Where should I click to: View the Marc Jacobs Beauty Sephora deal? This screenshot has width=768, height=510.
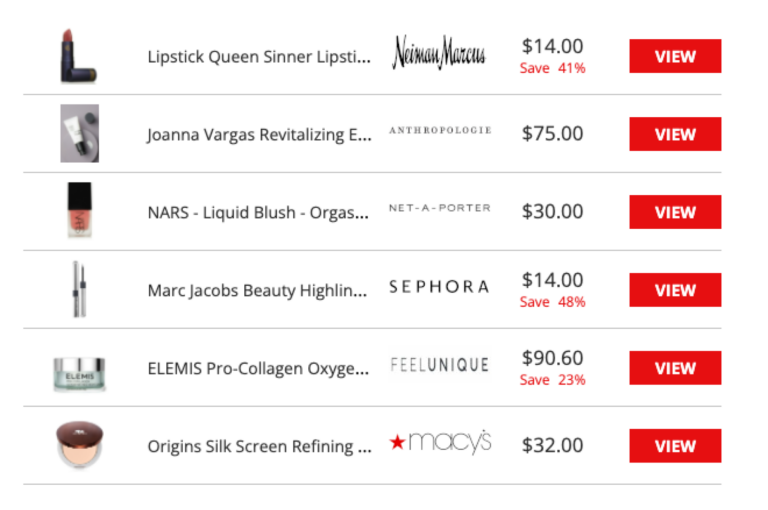(675, 290)
